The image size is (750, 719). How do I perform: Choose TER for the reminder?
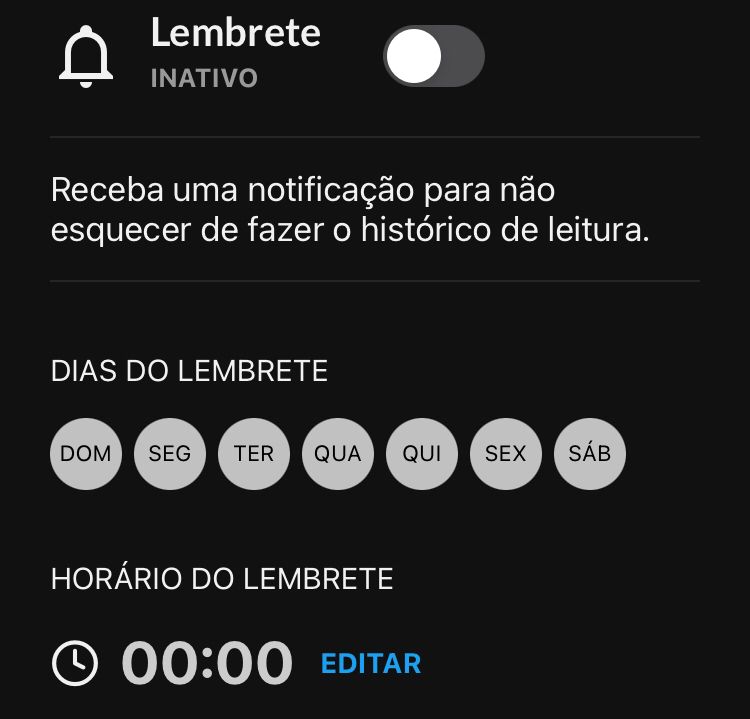[254, 454]
